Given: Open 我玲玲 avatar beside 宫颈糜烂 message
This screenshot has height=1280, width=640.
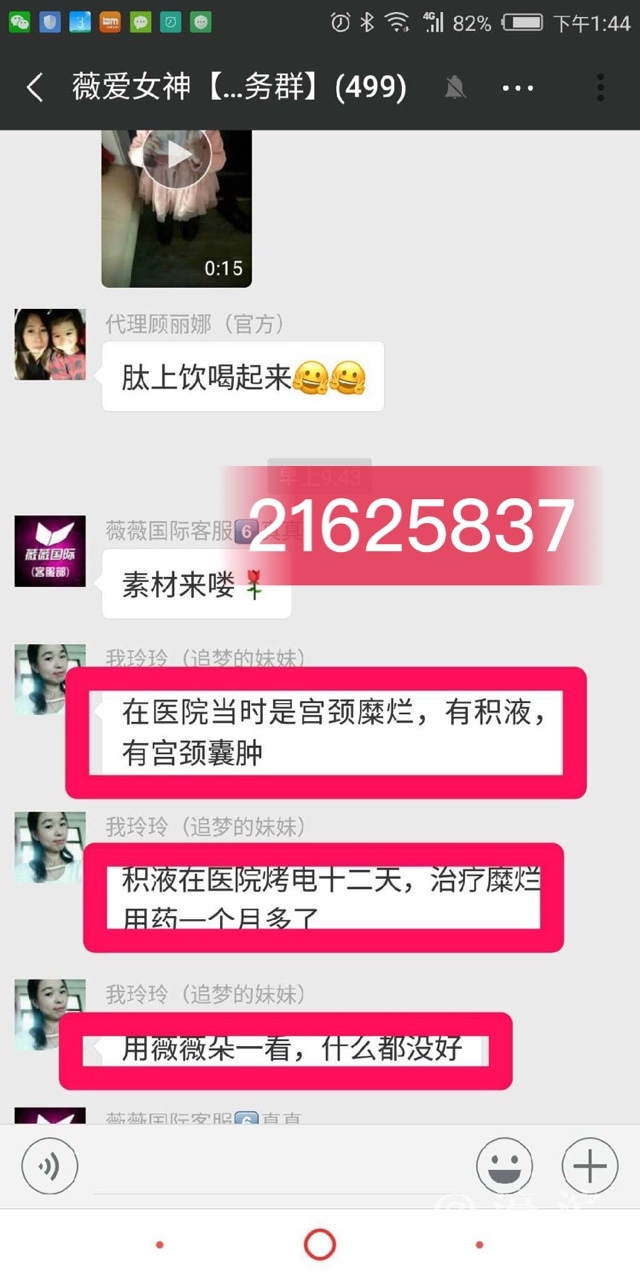Looking at the screenshot, I should pos(50,680).
